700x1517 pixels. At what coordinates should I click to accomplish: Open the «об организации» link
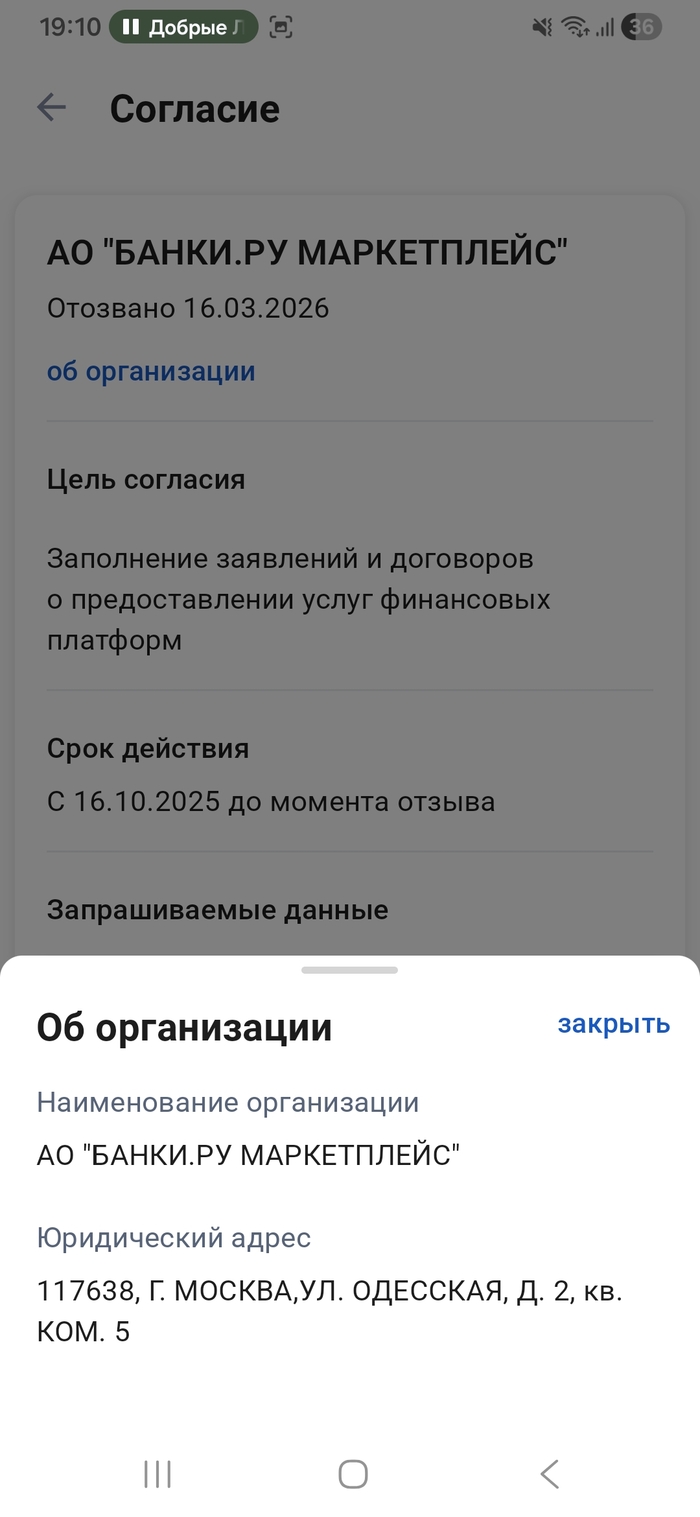click(151, 372)
